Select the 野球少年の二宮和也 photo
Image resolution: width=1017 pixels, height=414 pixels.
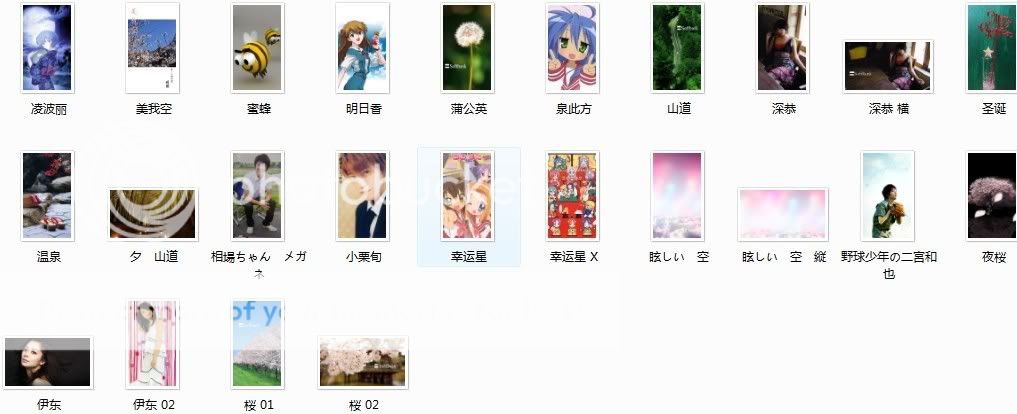point(887,196)
